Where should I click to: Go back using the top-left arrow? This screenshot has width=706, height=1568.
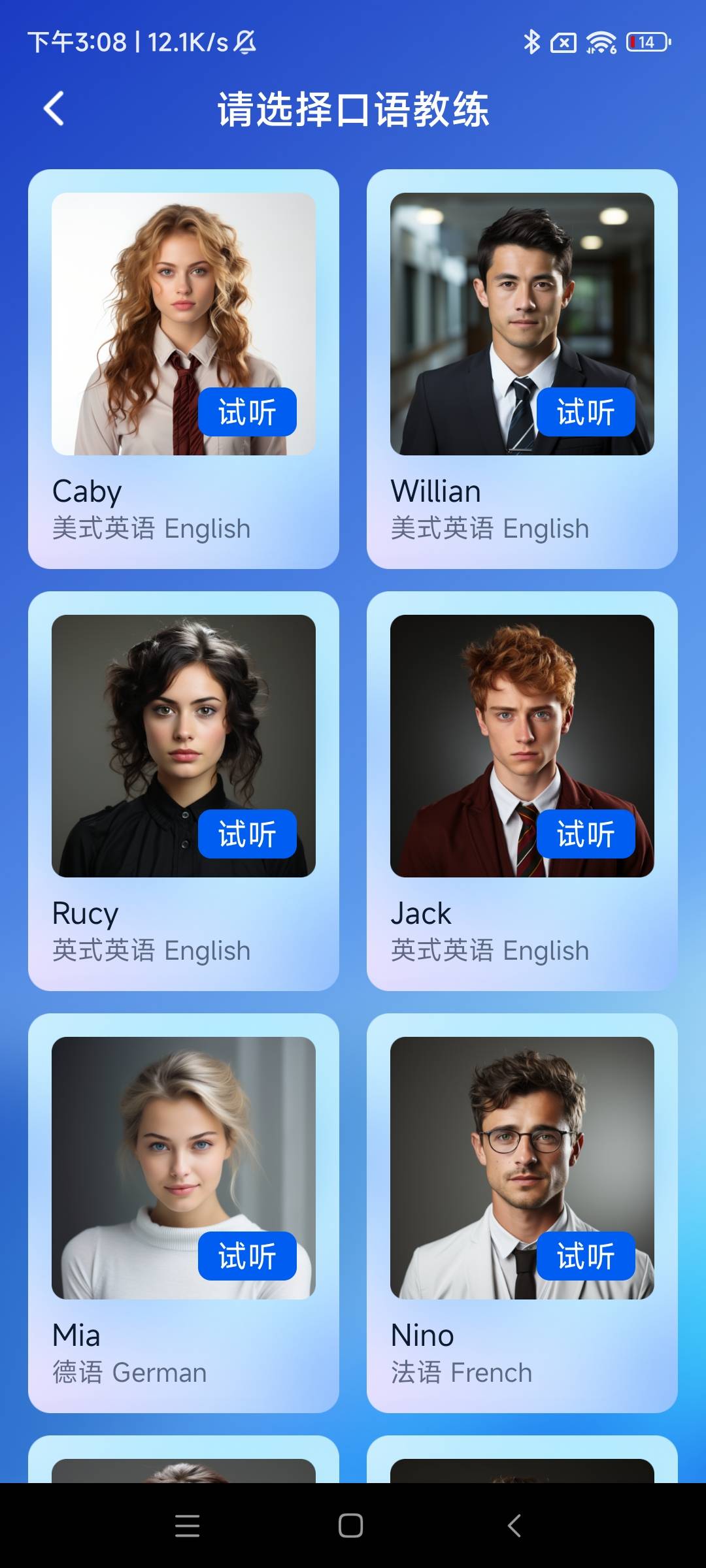pos(54,108)
